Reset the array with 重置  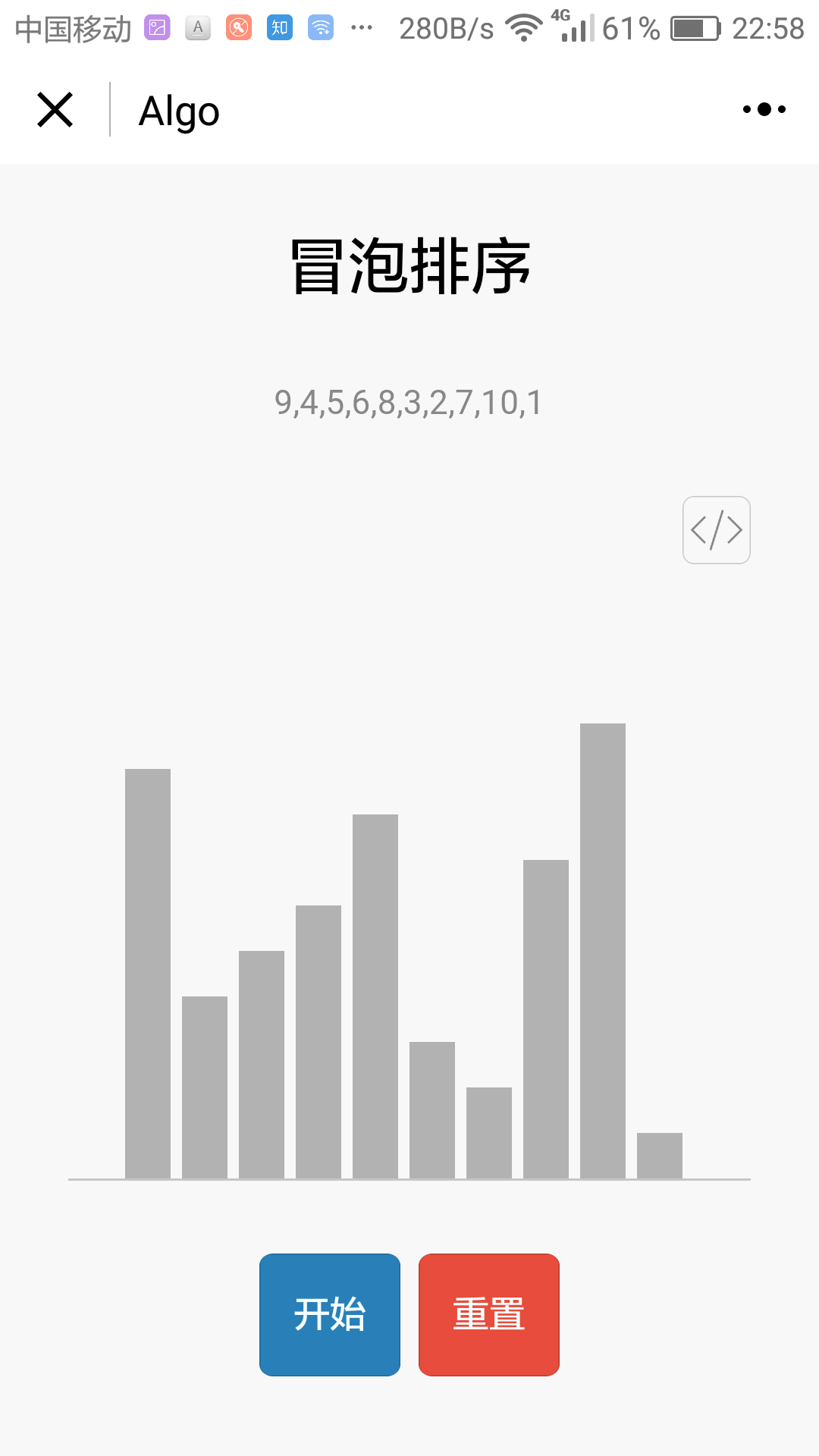click(489, 1314)
